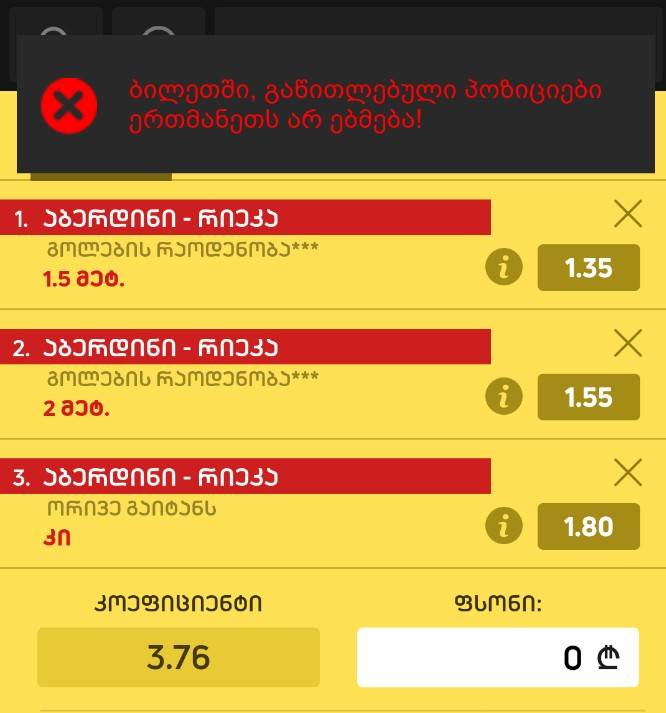
Task: Tap the 1.35 odds button
Action: click(x=588, y=268)
